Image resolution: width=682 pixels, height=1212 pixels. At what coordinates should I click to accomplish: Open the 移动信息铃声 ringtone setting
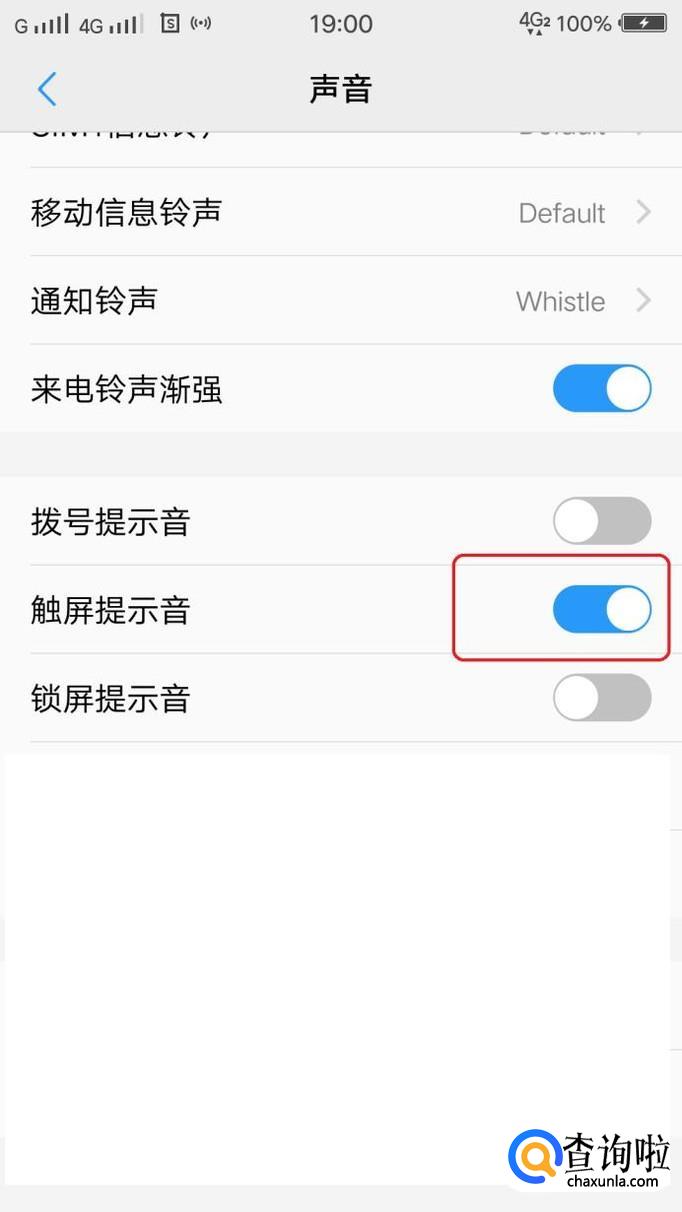341,212
